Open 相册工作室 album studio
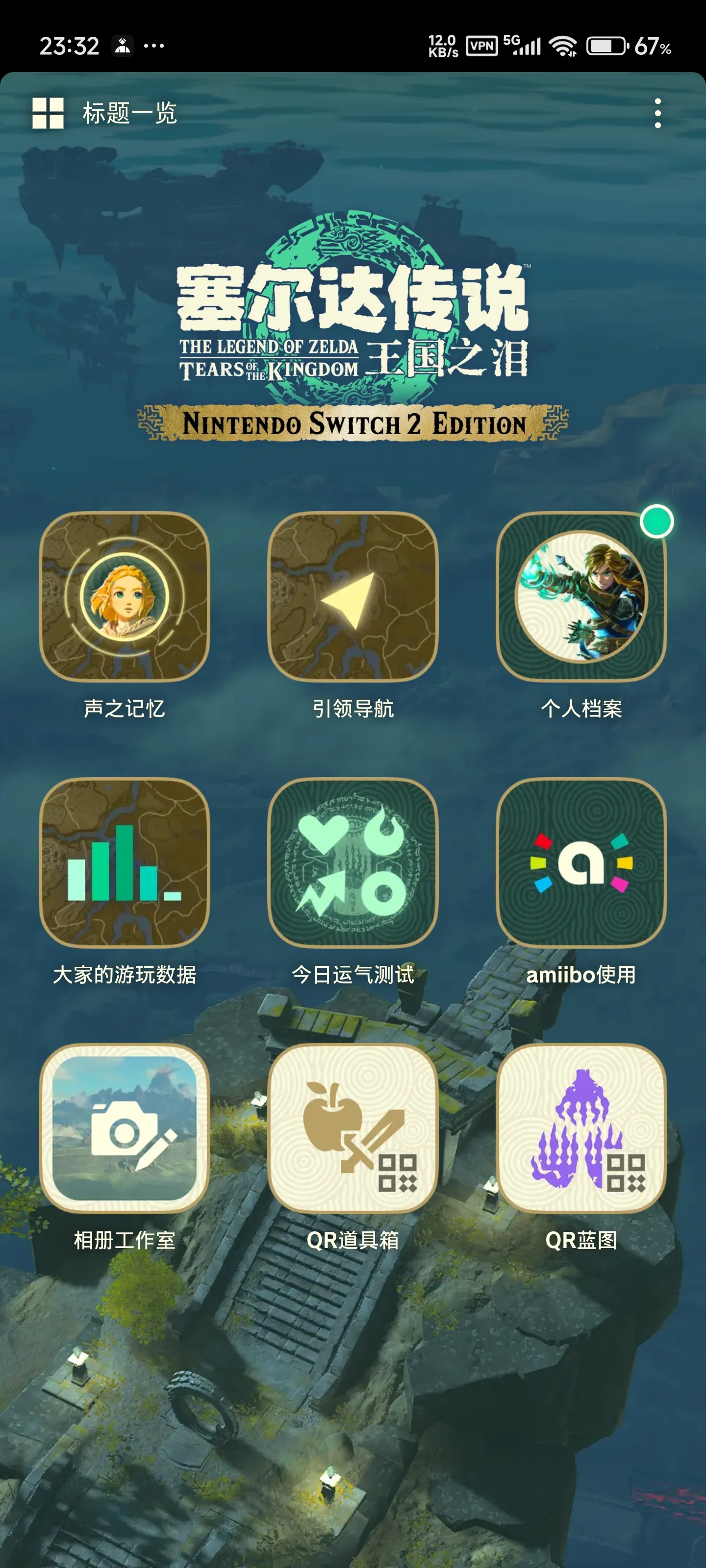The width and height of the screenshot is (706, 1568). [x=124, y=1128]
